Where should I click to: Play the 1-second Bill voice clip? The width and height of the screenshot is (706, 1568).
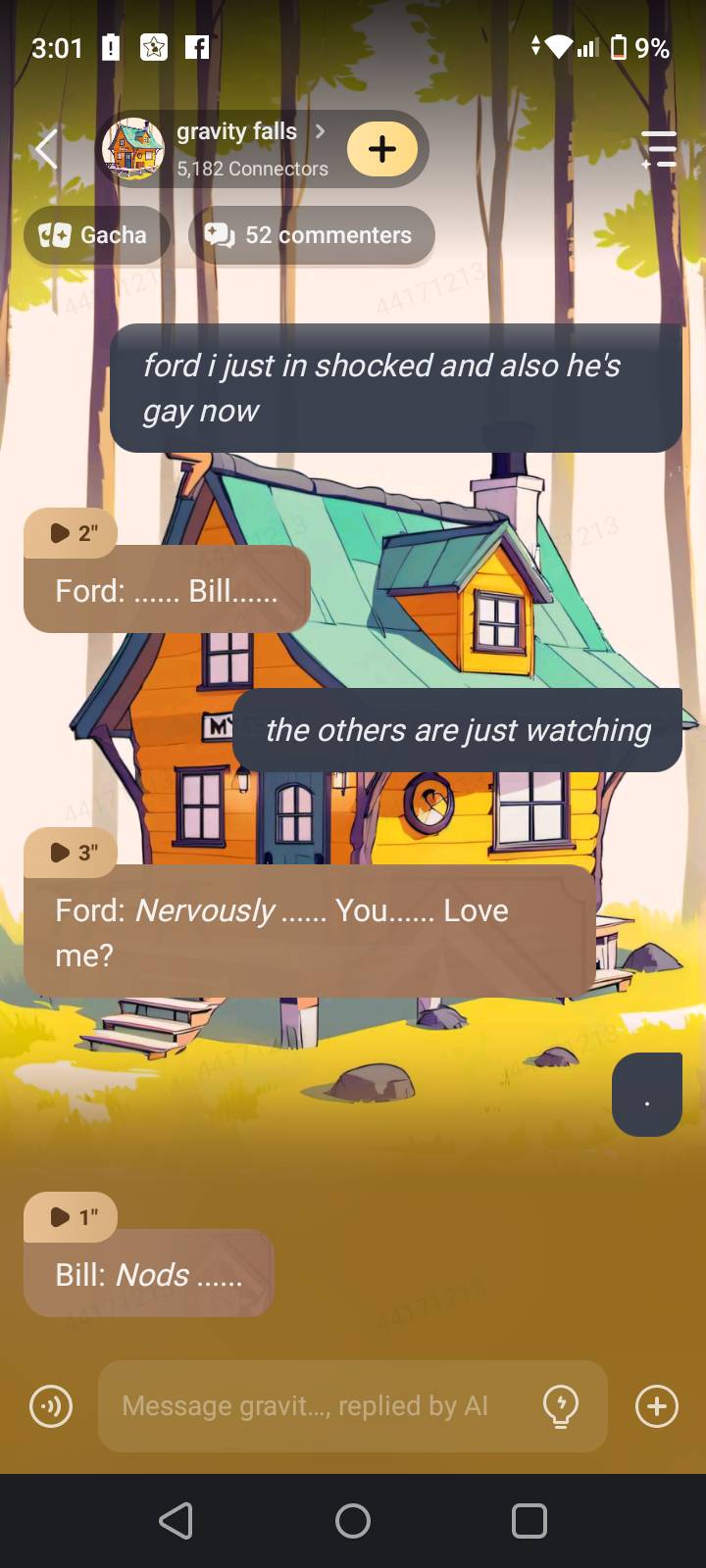tap(70, 1217)
